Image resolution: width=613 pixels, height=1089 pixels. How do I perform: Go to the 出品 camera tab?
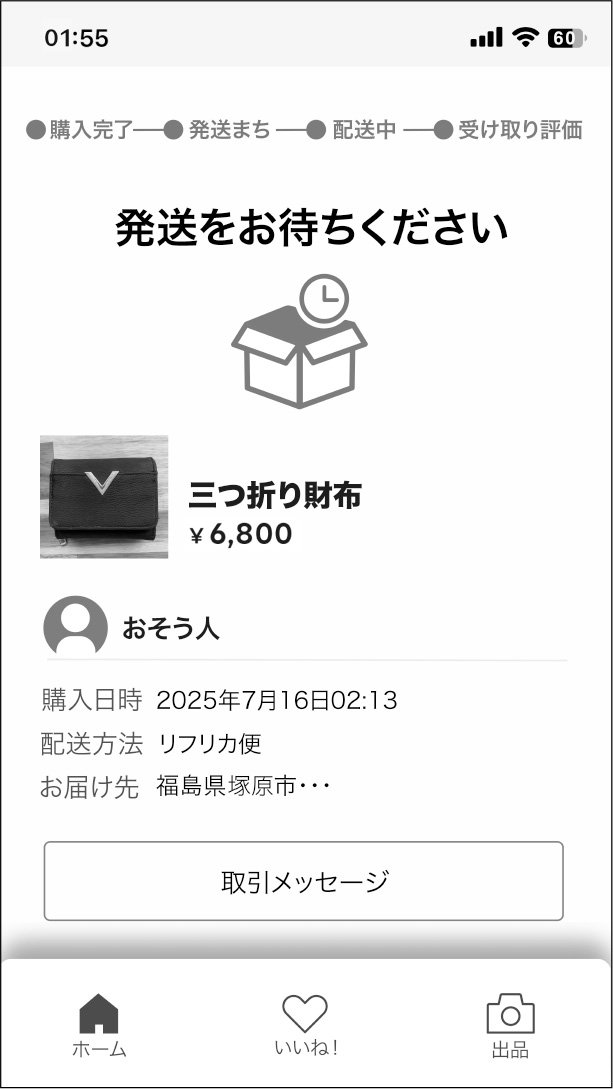click(x=510, y=1025)
